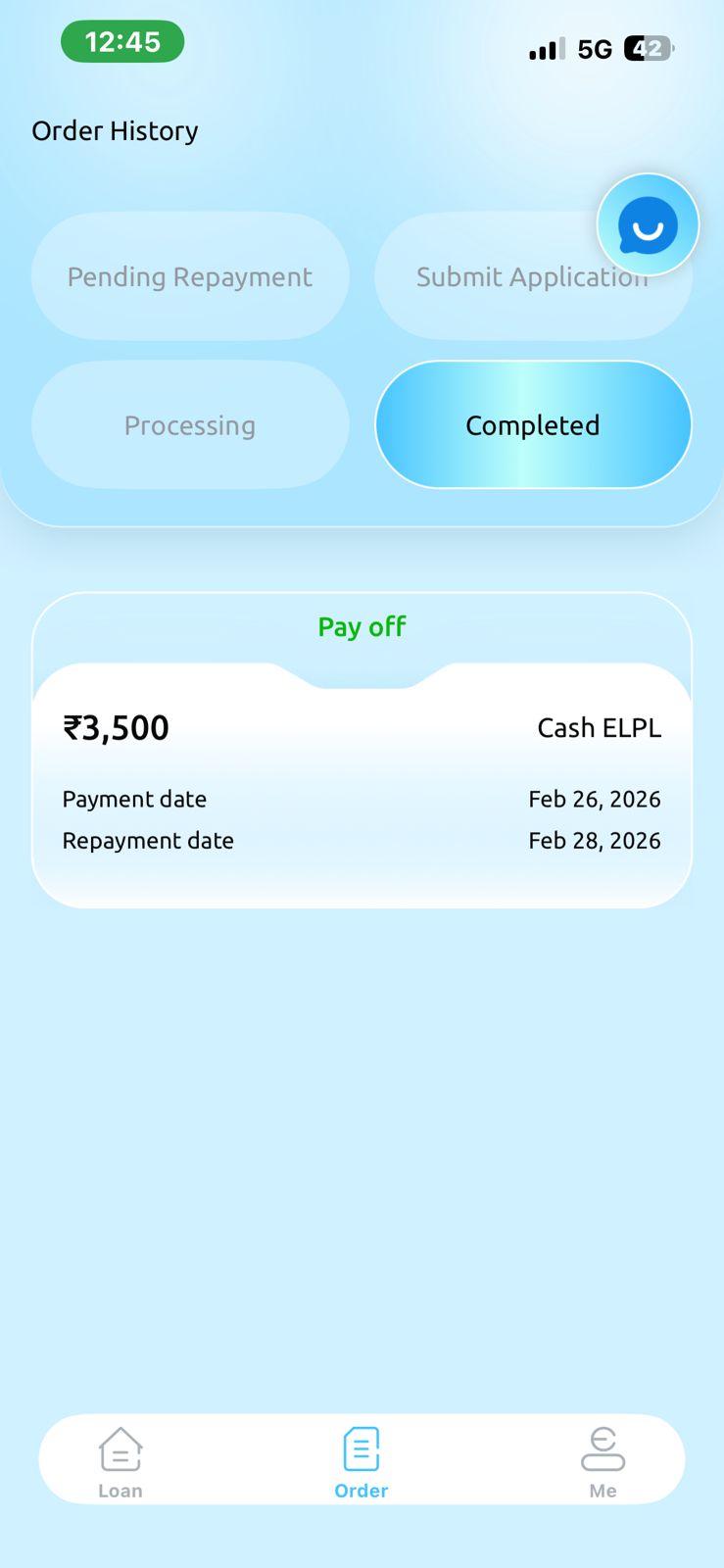Switch to Pending Repayment orders
The image size is (724, 1568).
point(190,277)
